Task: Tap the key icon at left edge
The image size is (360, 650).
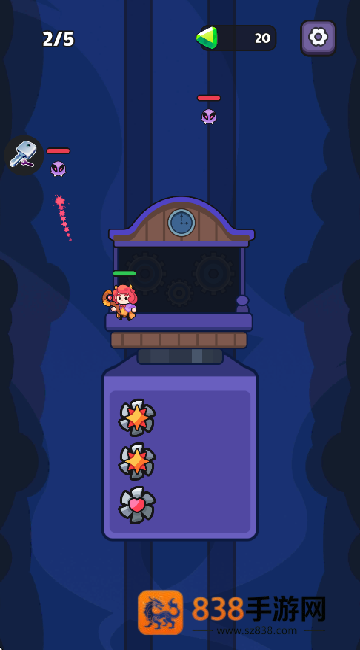Action: coord(24,155)
